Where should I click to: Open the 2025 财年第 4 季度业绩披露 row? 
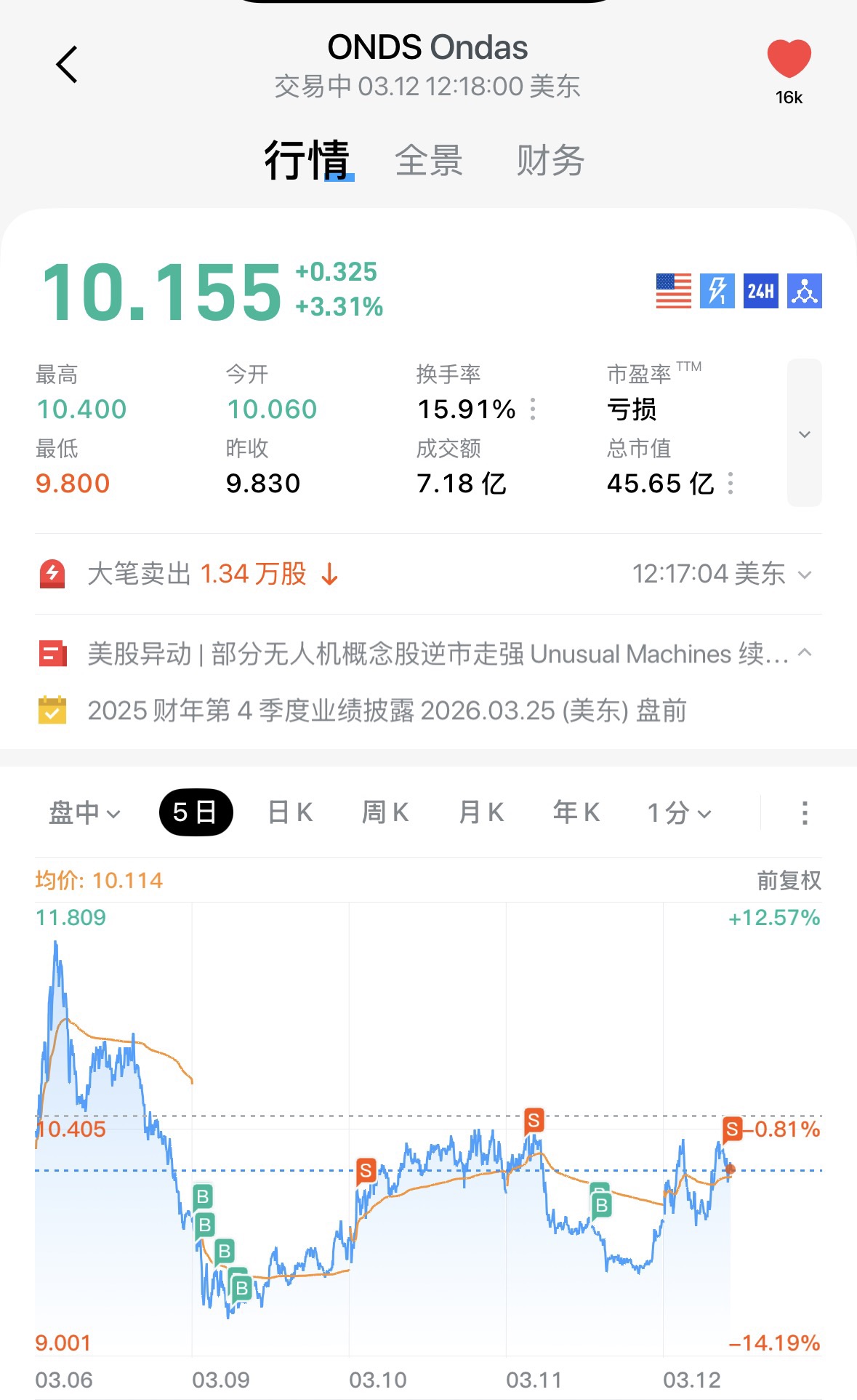pyautogui.click(x=387, y=711)
